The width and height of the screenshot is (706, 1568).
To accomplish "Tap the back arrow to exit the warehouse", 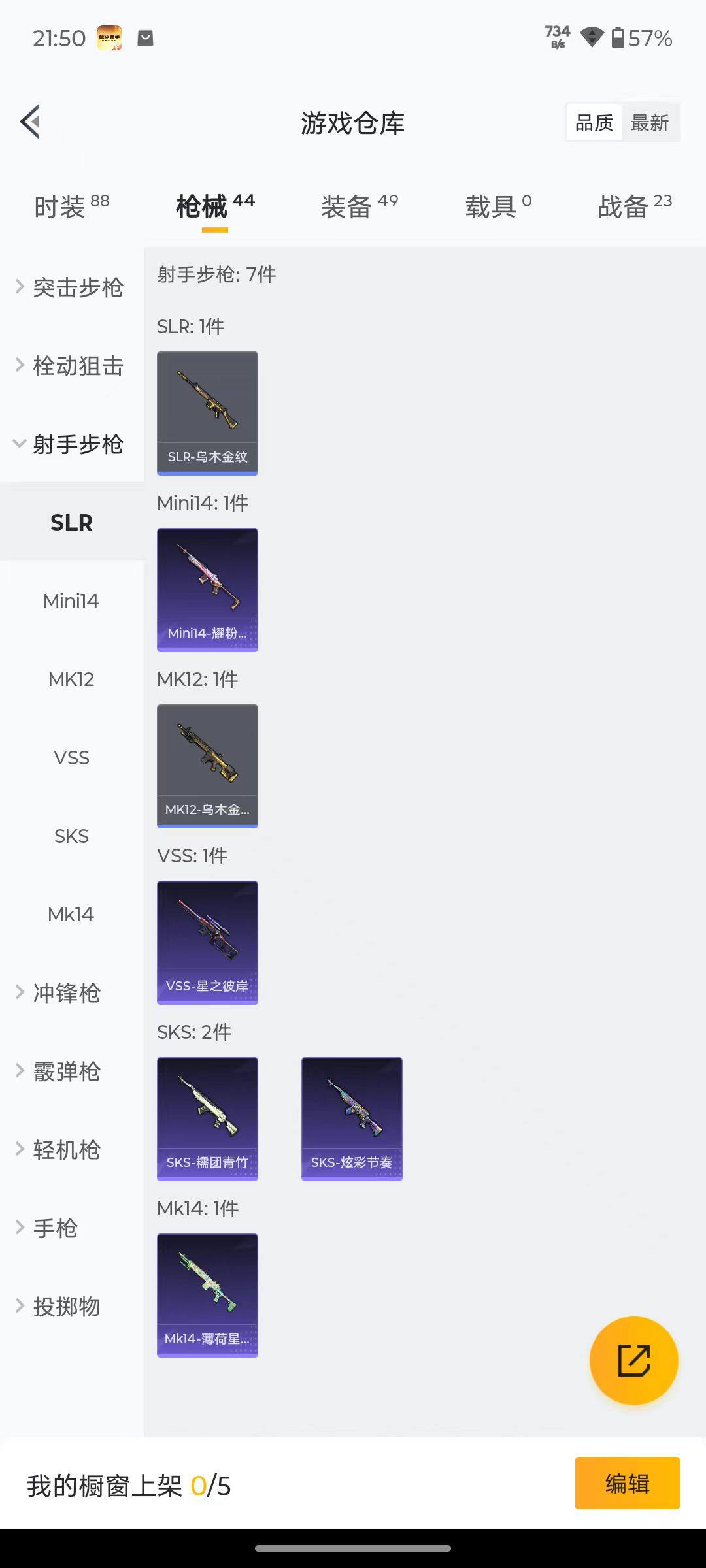I will (29, 122).
